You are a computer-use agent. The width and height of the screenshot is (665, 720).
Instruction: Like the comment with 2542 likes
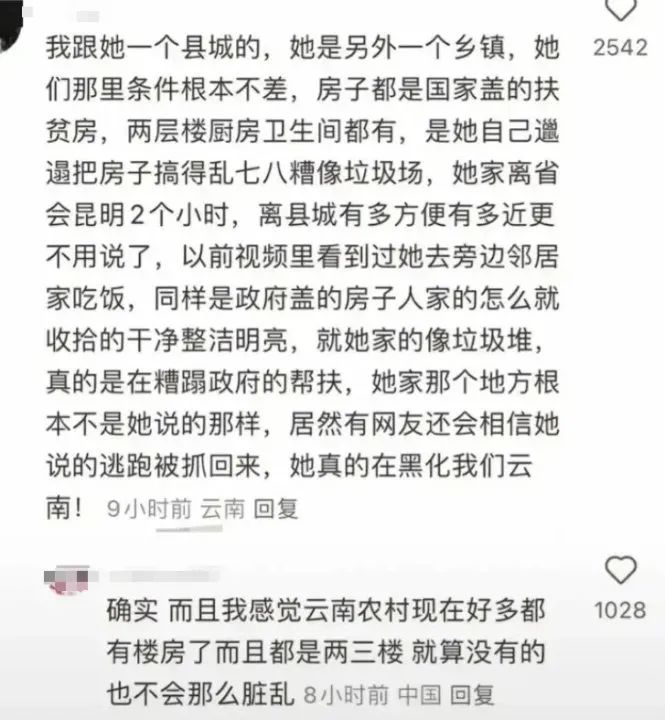(x=621, y=11)
